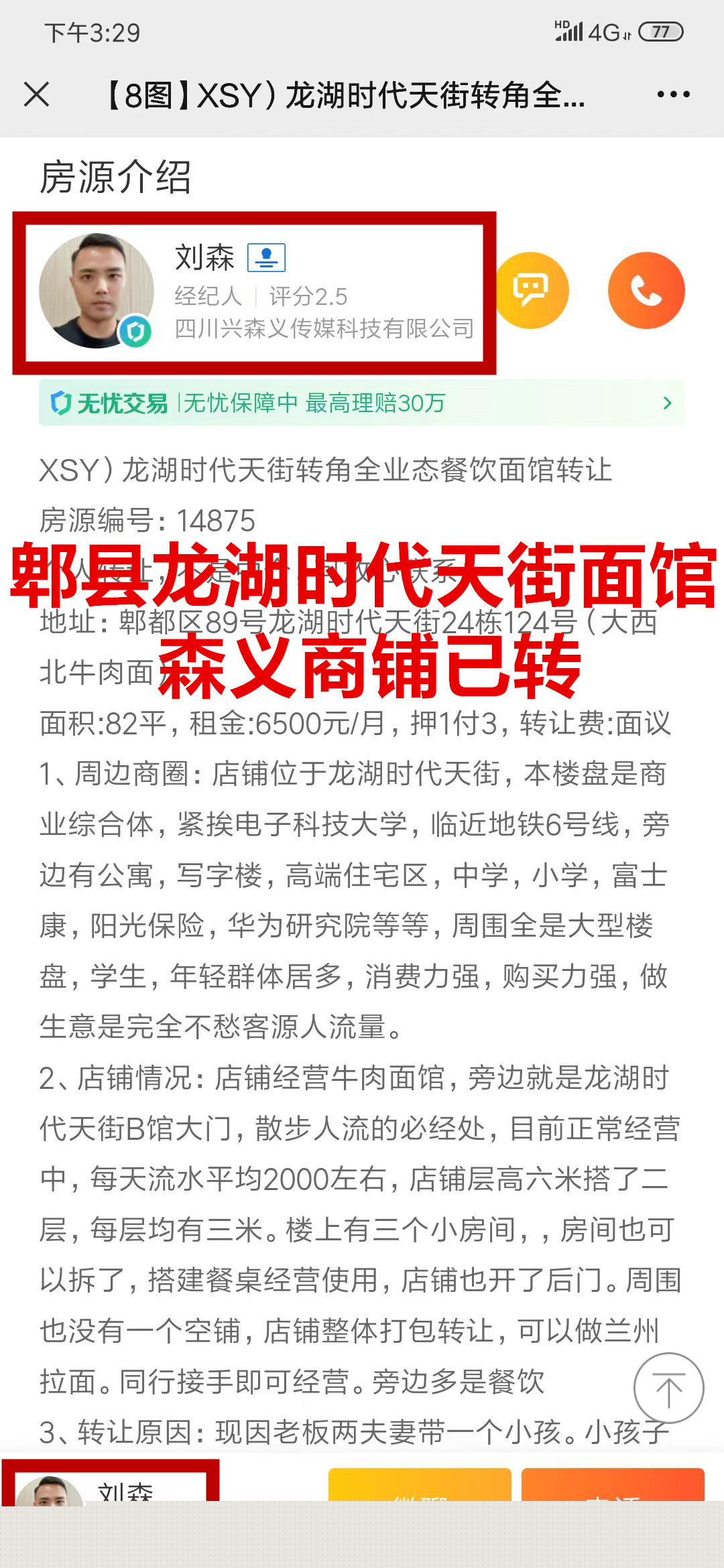Viewport: 724px width, 1568px height.
Task: Jump back to top with the arrow button
Action: pos(668,1388)
